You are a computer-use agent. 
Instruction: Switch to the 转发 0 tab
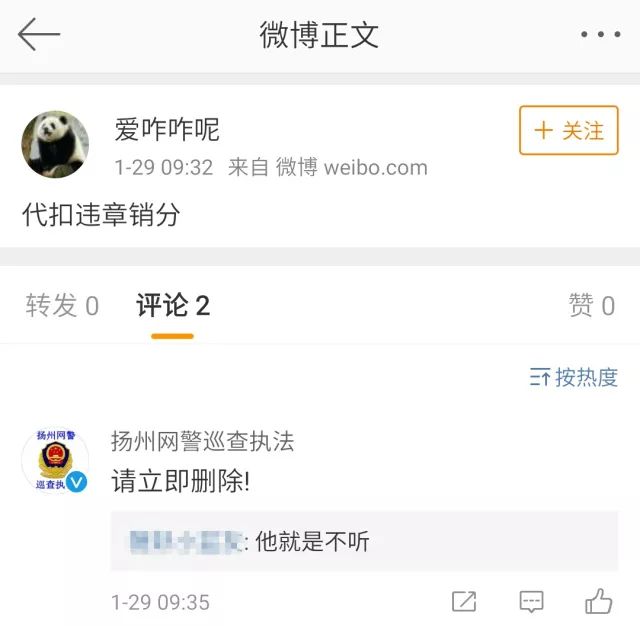[62, 306]
